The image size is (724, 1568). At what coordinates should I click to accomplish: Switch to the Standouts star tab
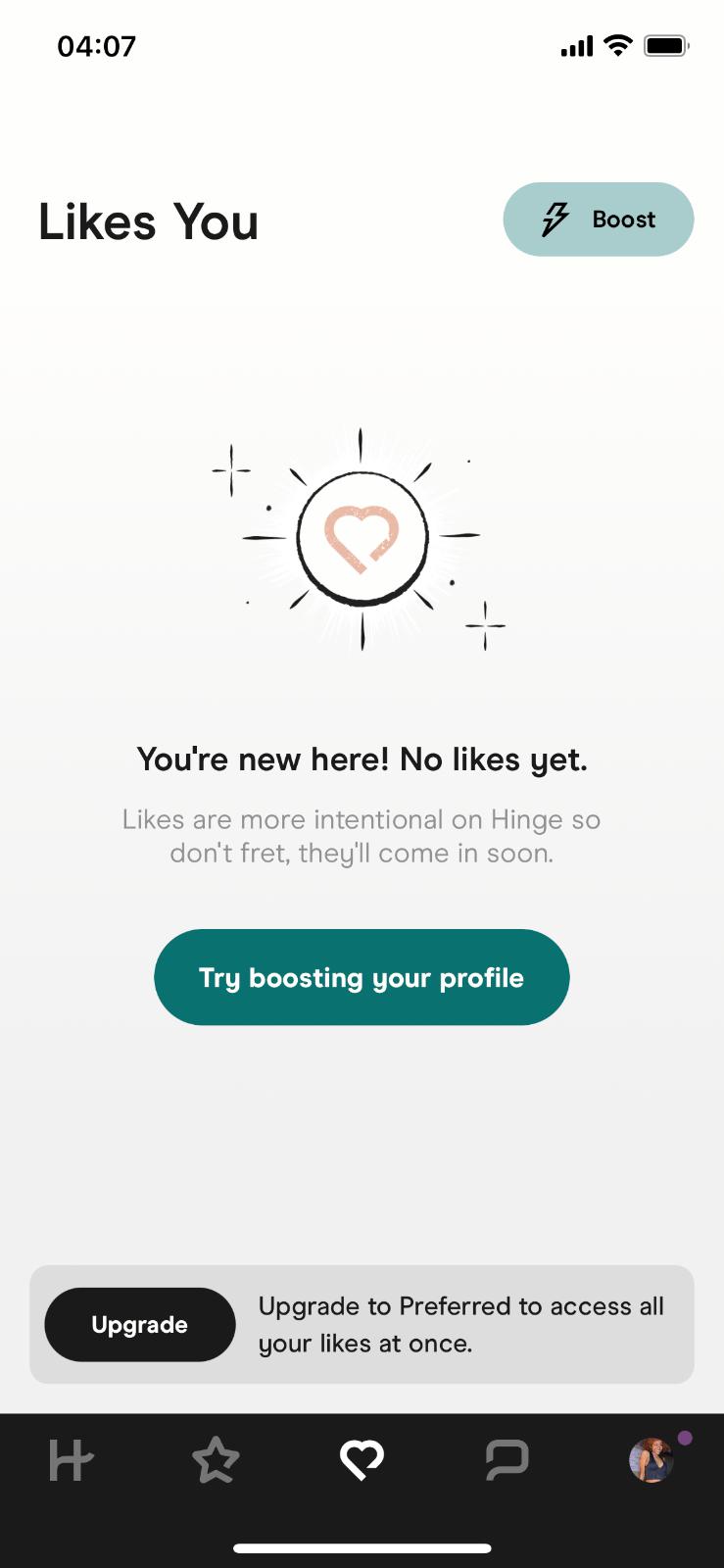pos(217,1461)
